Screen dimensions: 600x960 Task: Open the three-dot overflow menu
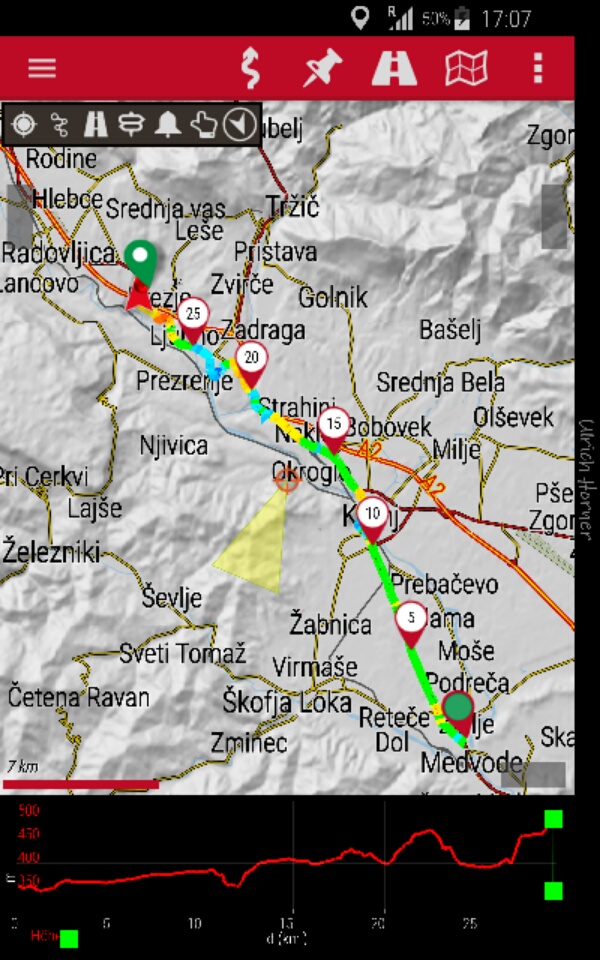538,68
